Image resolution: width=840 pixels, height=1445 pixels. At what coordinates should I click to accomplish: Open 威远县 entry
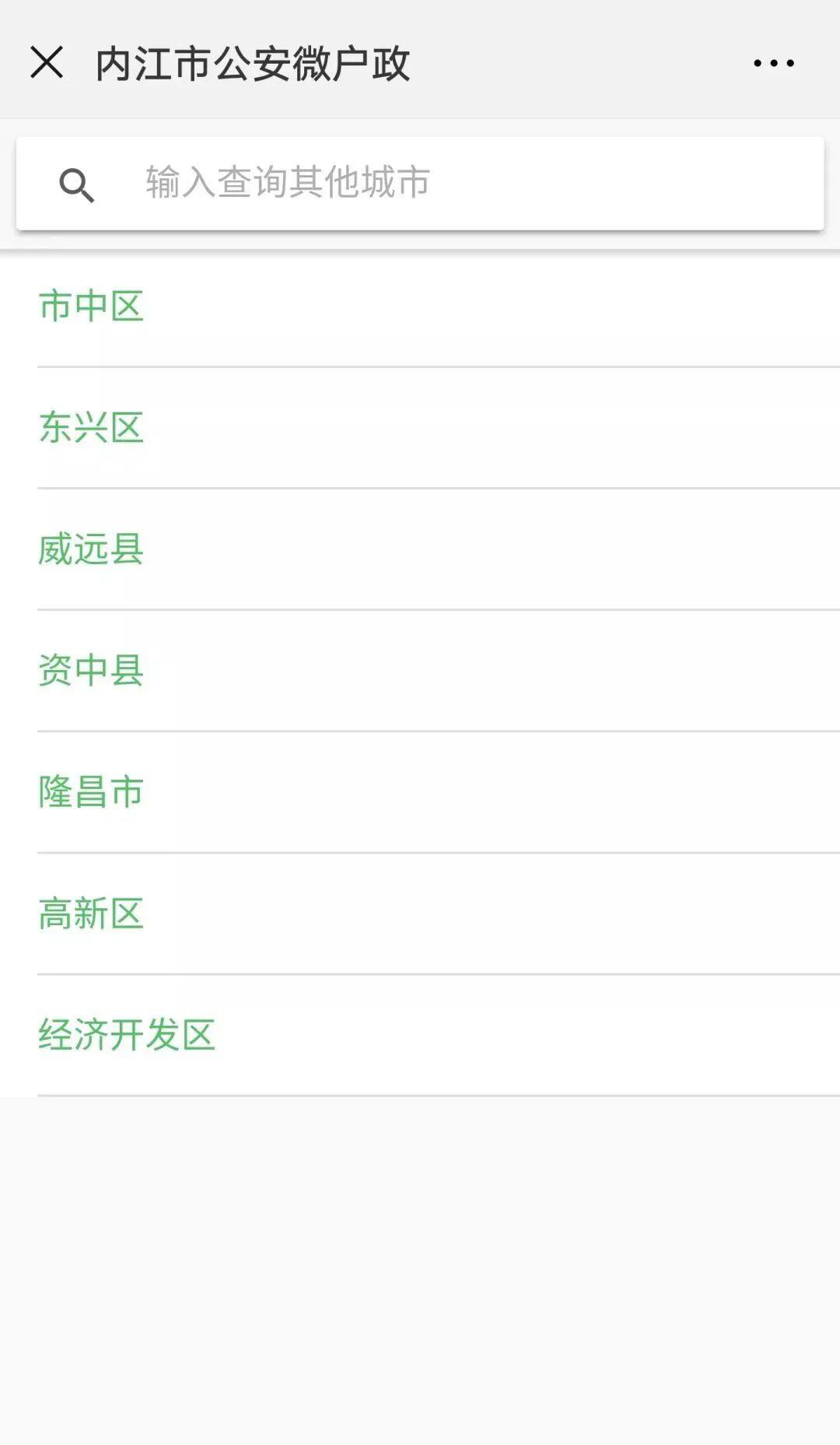click(x=92, y=549)
